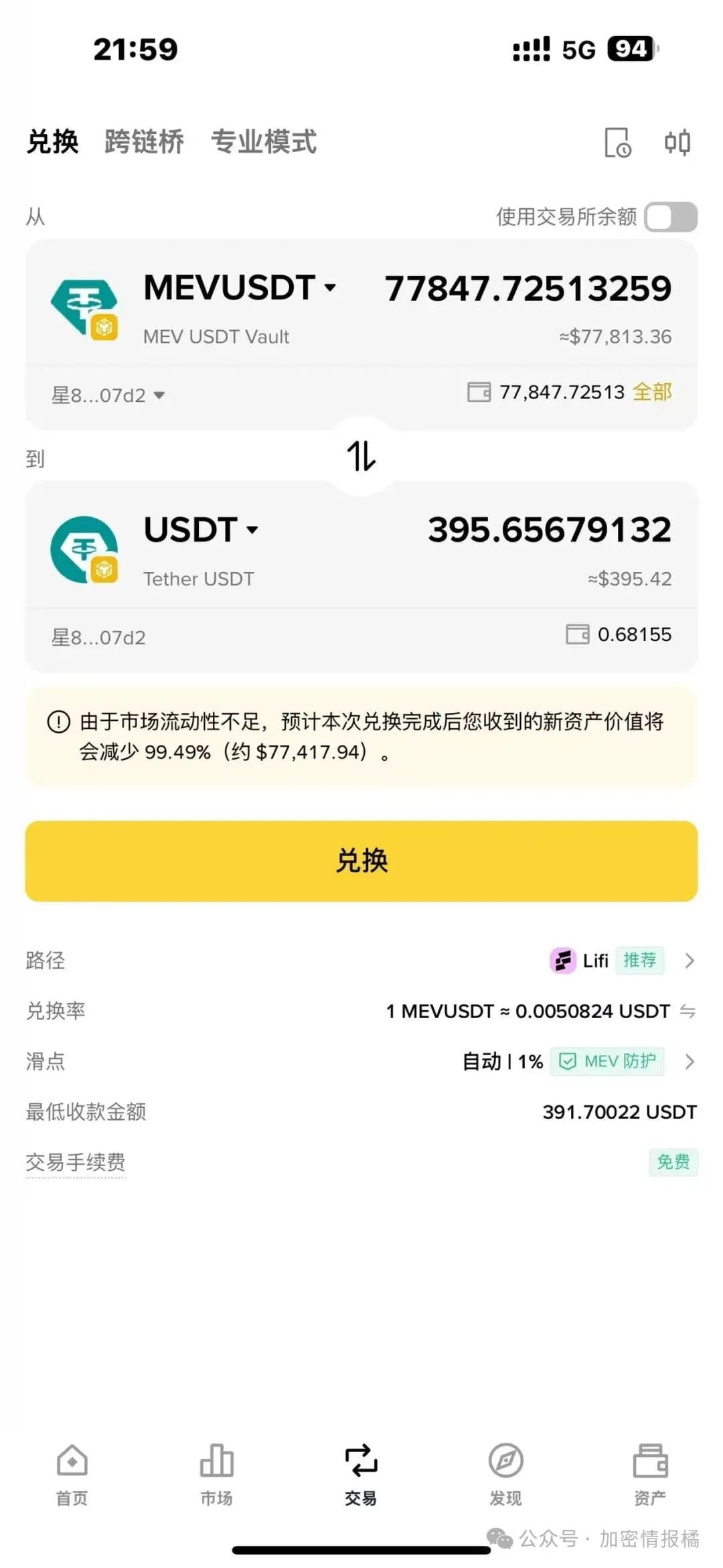Screen dimensions: 723x1568
Task: Switch to 专业模式 mode
Action: (x=264, y=142)
